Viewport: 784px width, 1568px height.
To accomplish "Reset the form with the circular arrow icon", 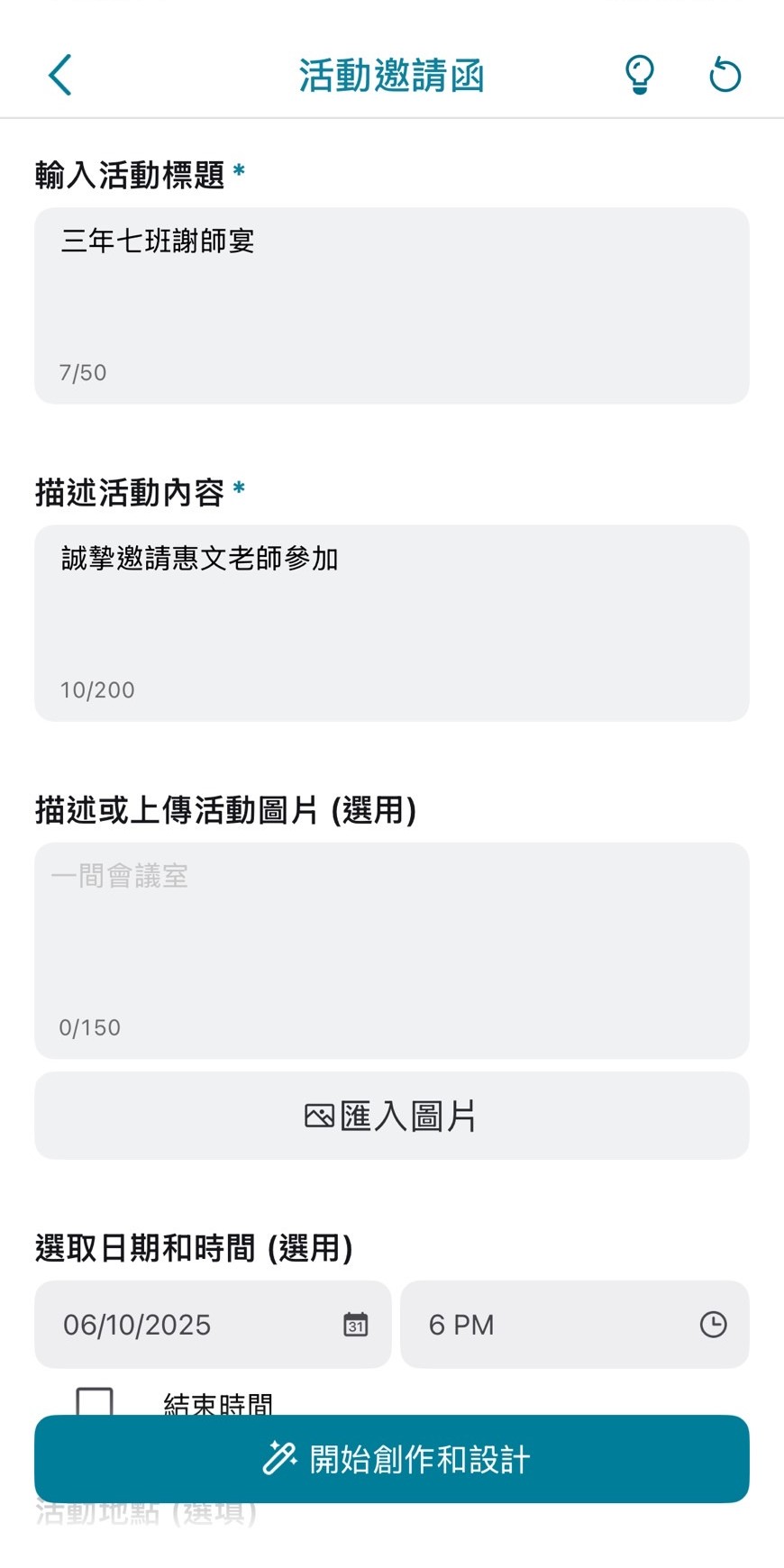I will click(x=725, y=75).
